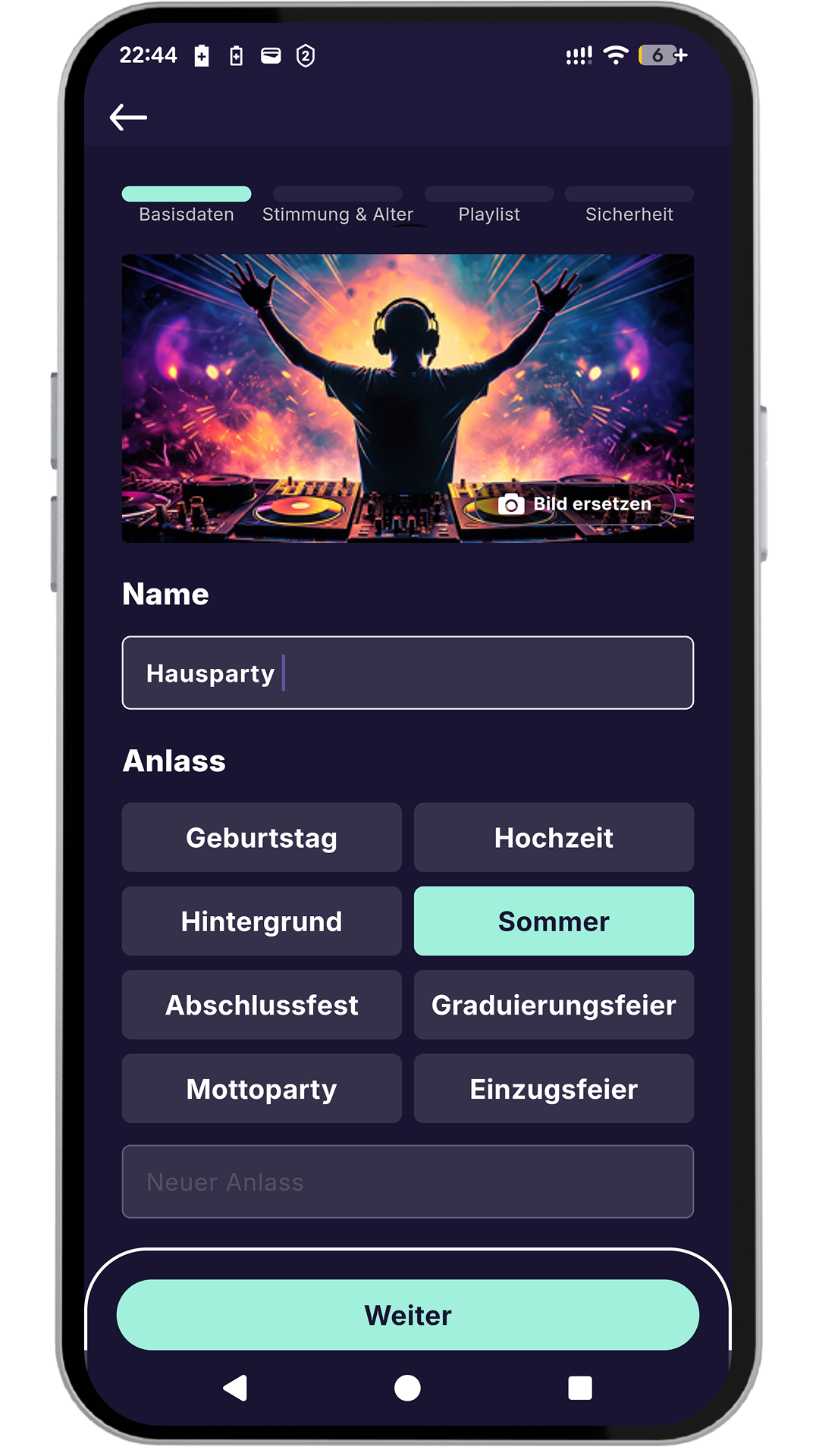Continue with the Weiter button

click(x=407, y=1315)
